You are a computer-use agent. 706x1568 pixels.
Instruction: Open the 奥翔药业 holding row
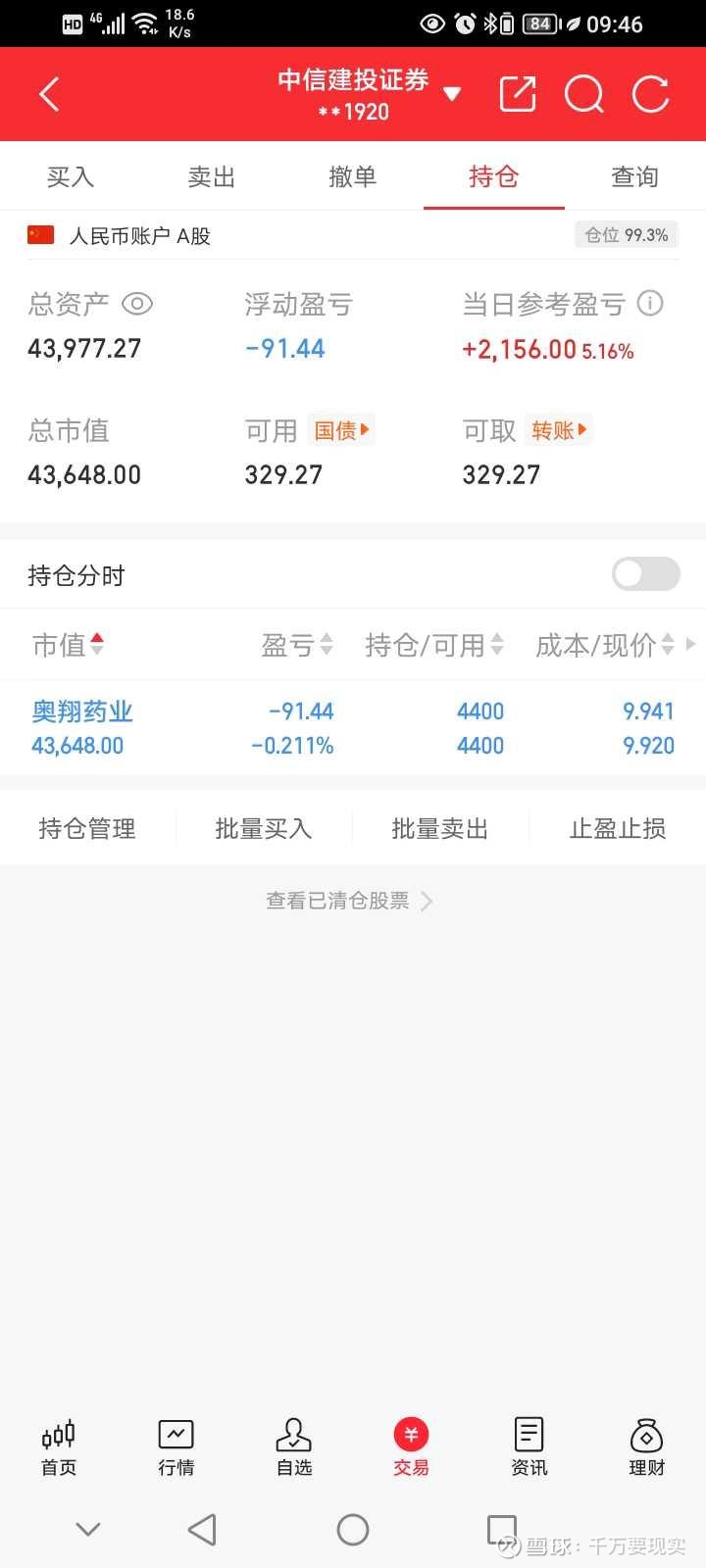click(353, 728)
